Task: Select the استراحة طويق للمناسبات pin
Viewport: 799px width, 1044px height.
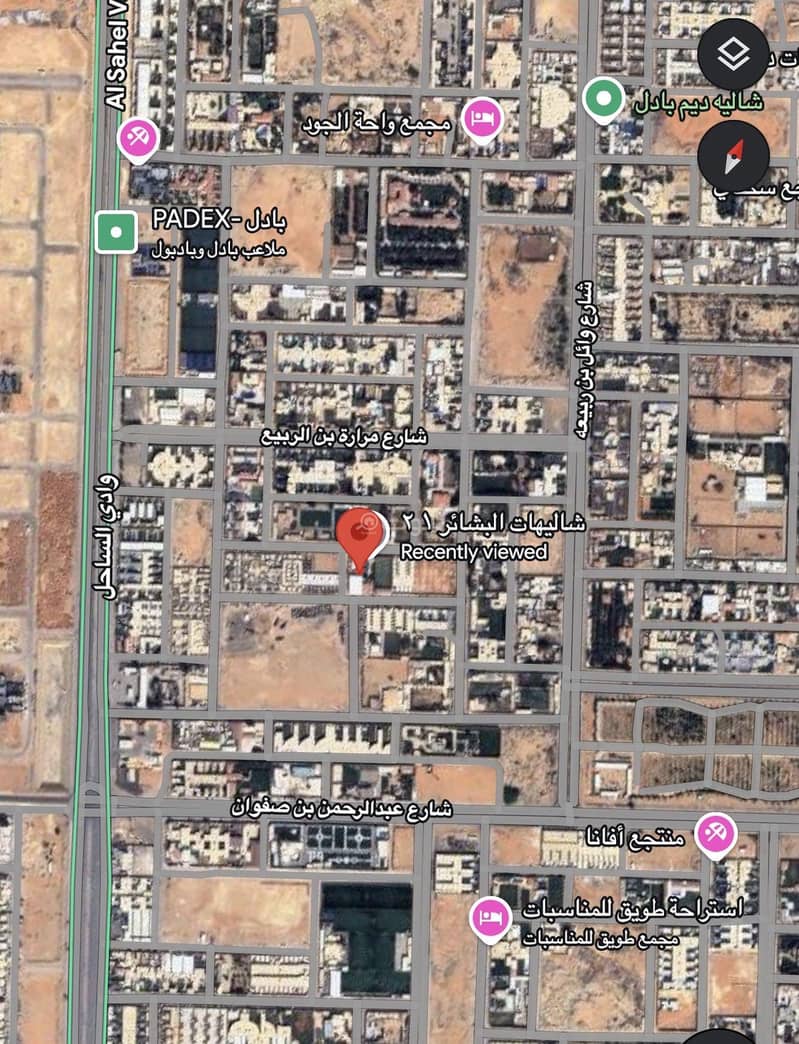Action: [489, 917]
